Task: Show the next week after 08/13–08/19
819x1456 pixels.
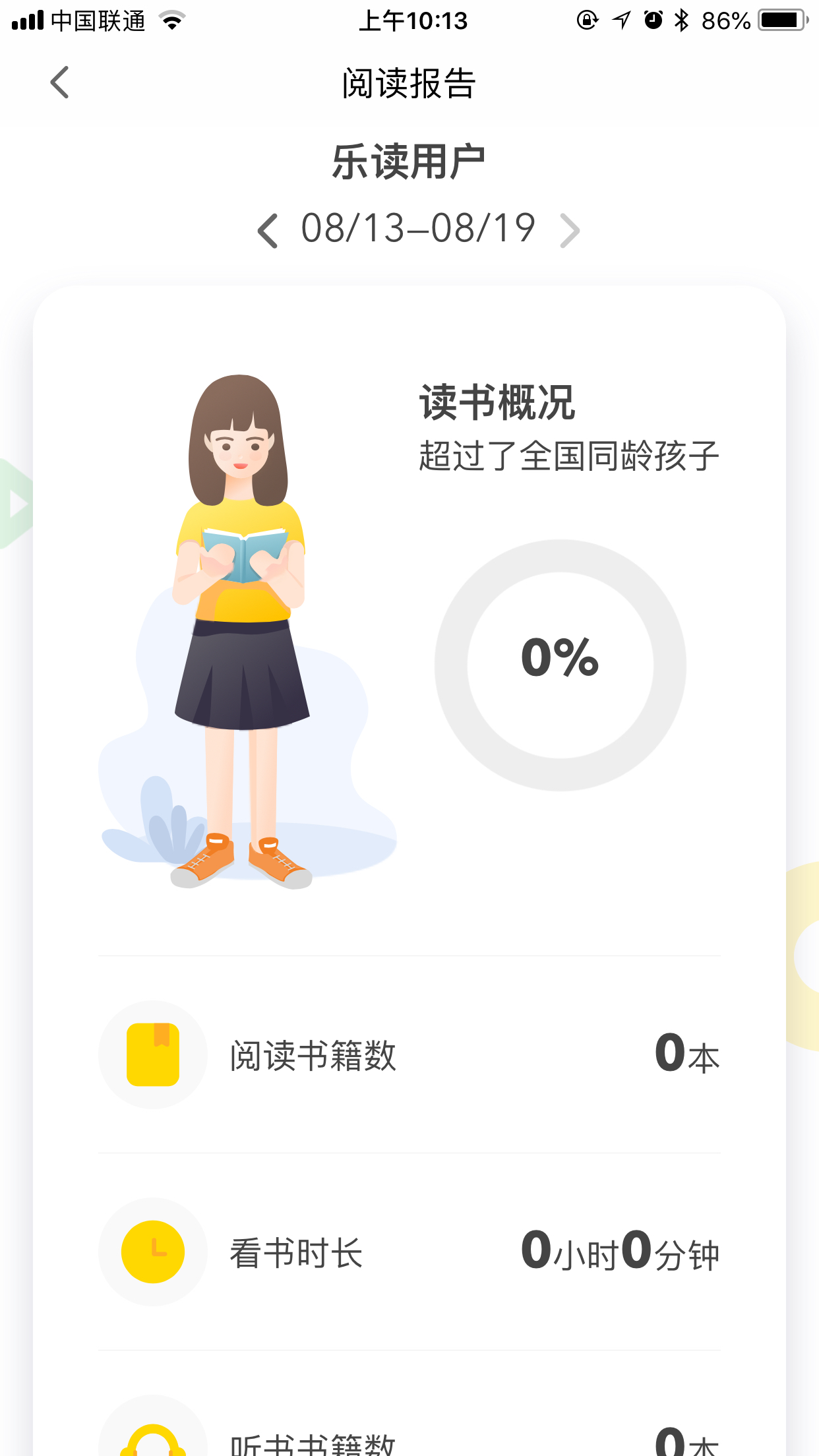Action: (x=570, y=230)
